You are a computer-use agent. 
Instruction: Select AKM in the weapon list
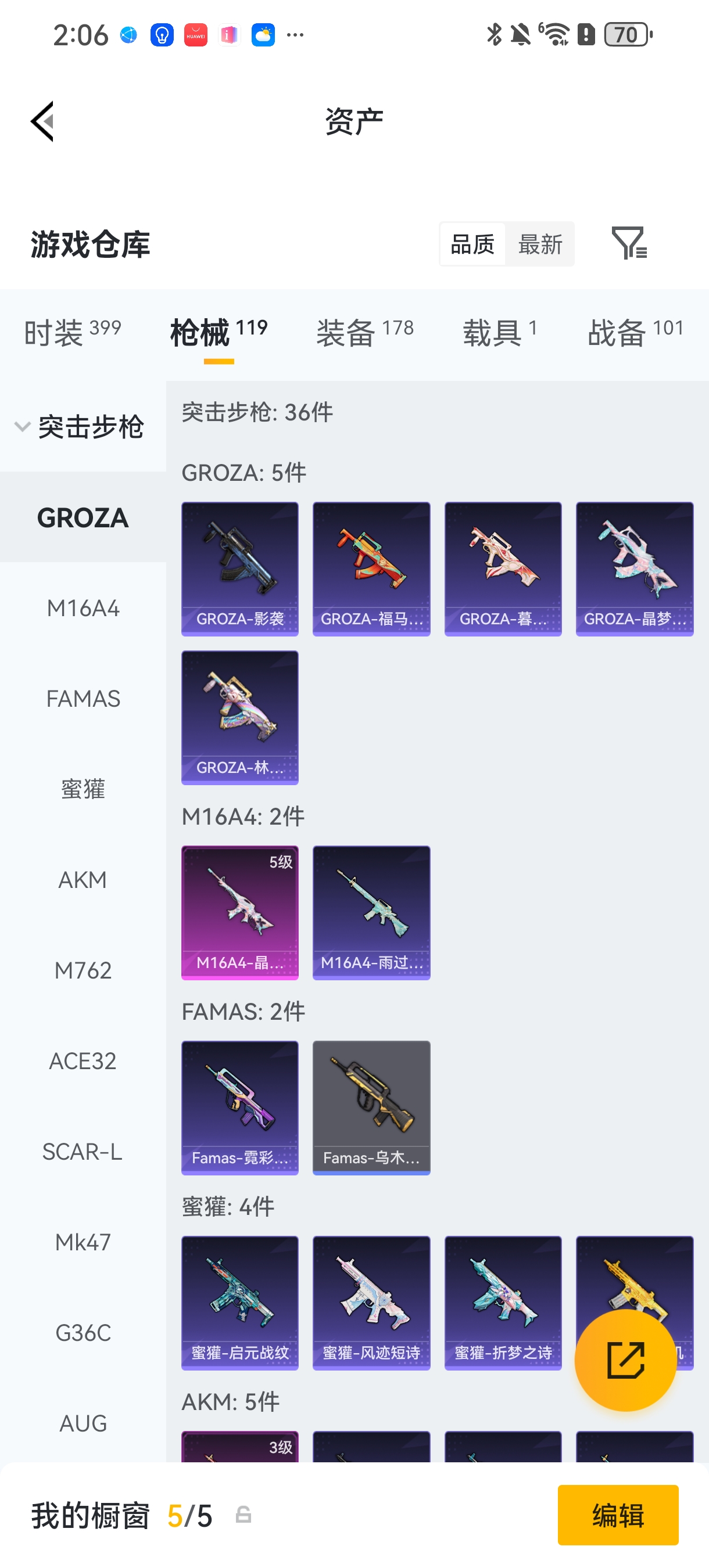point(83,880)
